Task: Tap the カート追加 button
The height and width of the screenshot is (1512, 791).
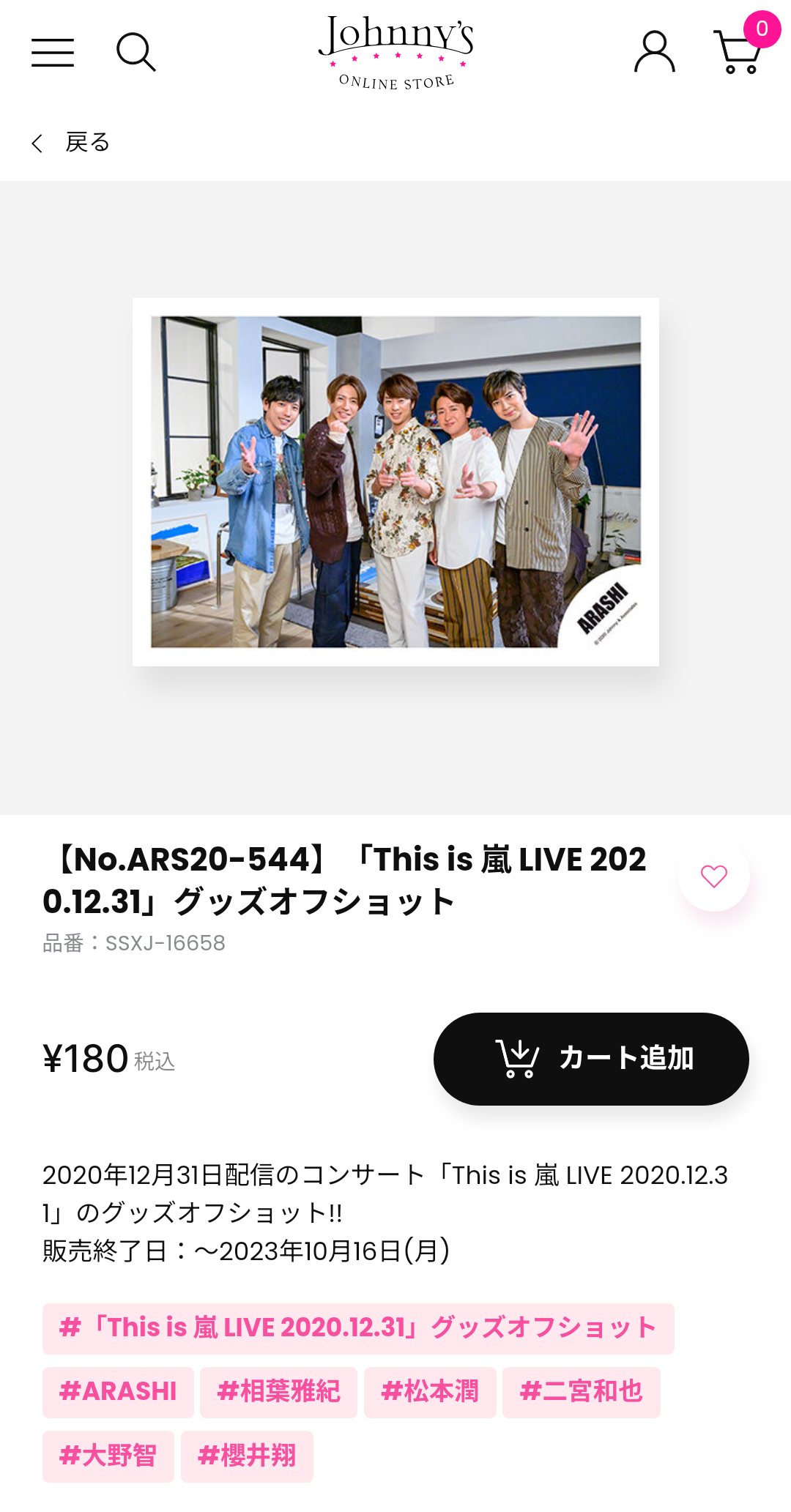Action: (x=591, y=1059)
